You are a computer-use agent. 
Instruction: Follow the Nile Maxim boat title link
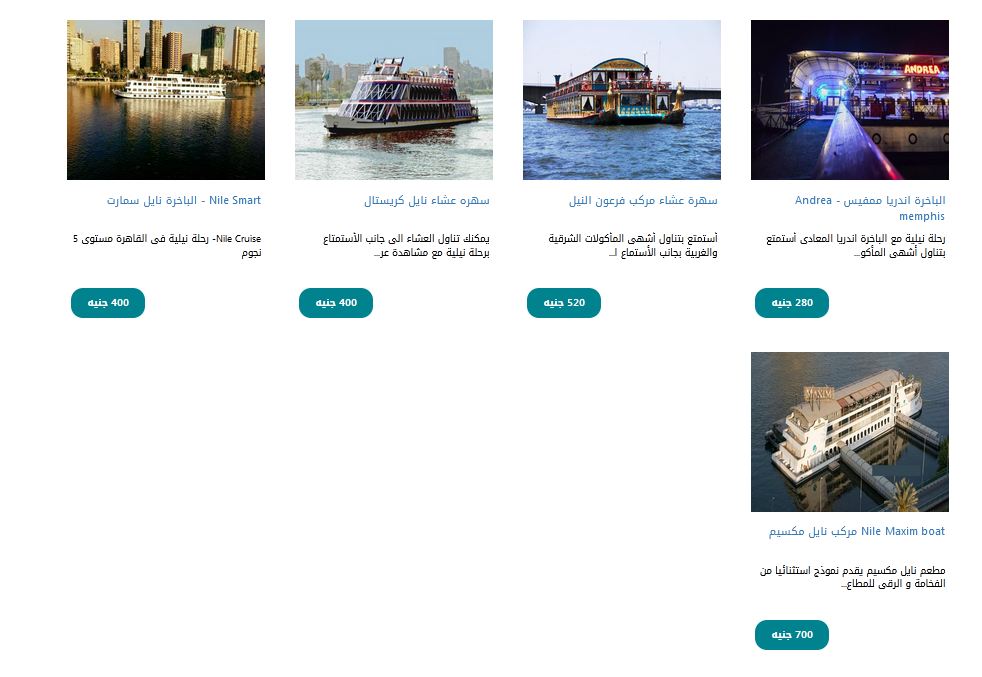pos(857,532)
